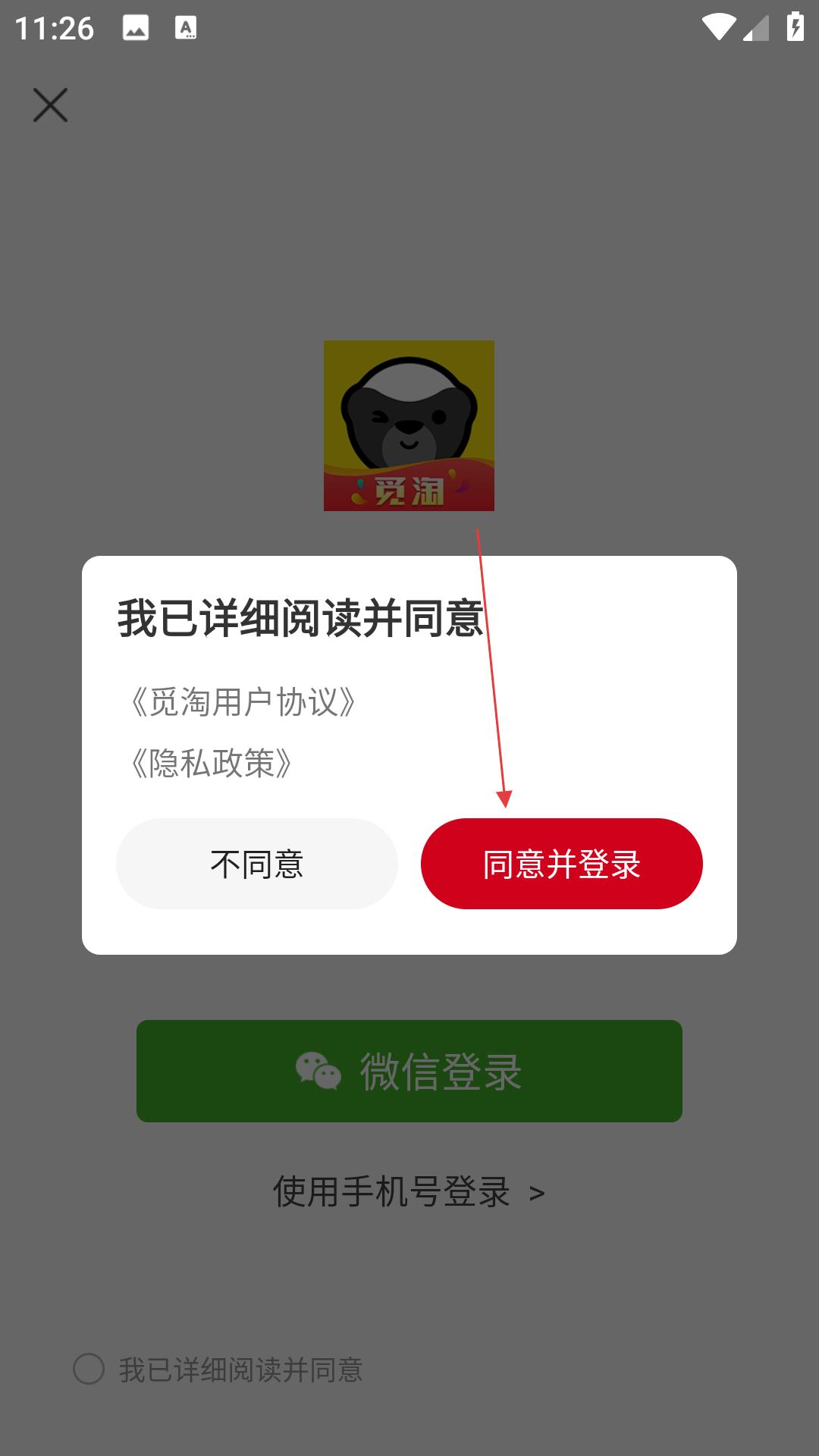The width and height of the screenshot is (819, 1456).
Task: Close the login screen with the X
Action: point(50,105)
